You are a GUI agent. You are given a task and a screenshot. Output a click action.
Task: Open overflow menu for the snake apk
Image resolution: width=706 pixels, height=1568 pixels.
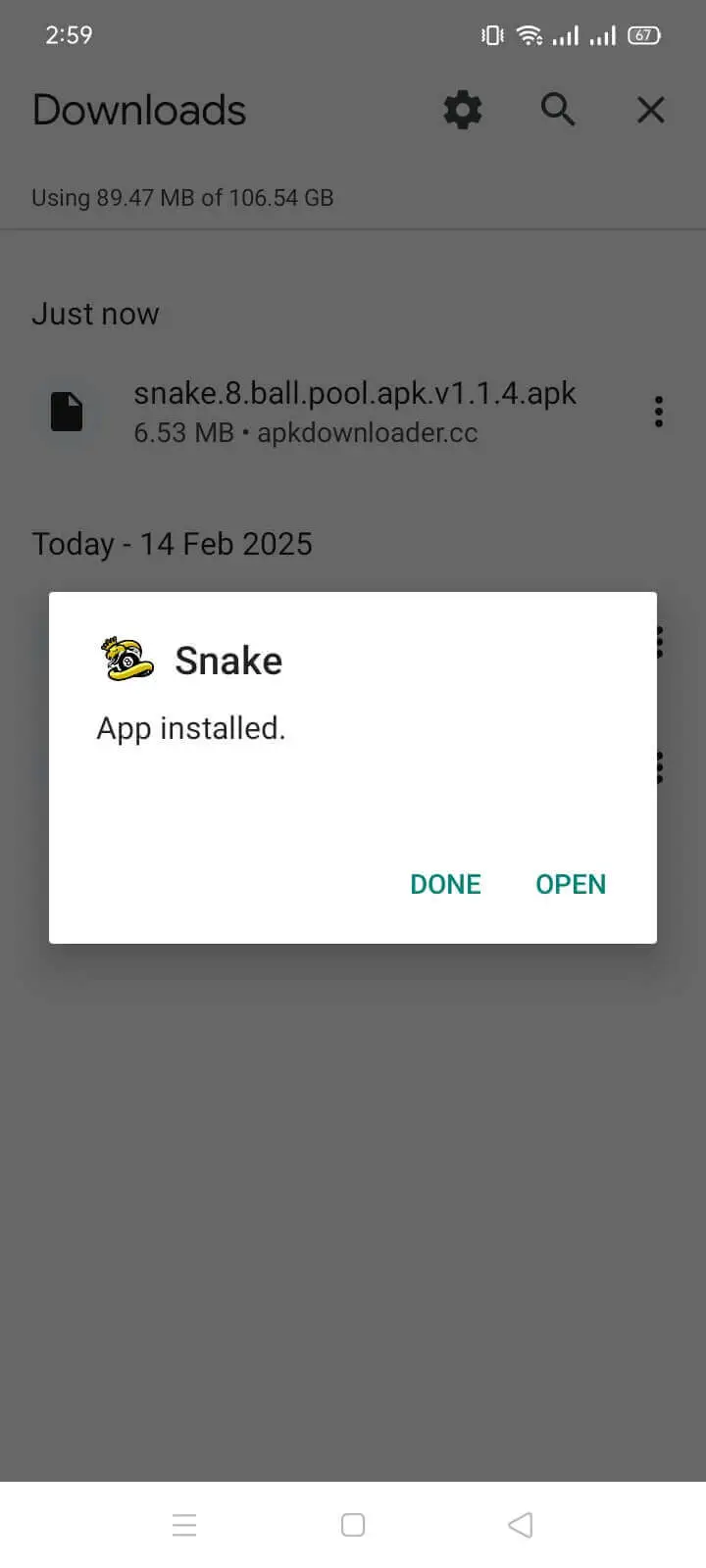659,412
